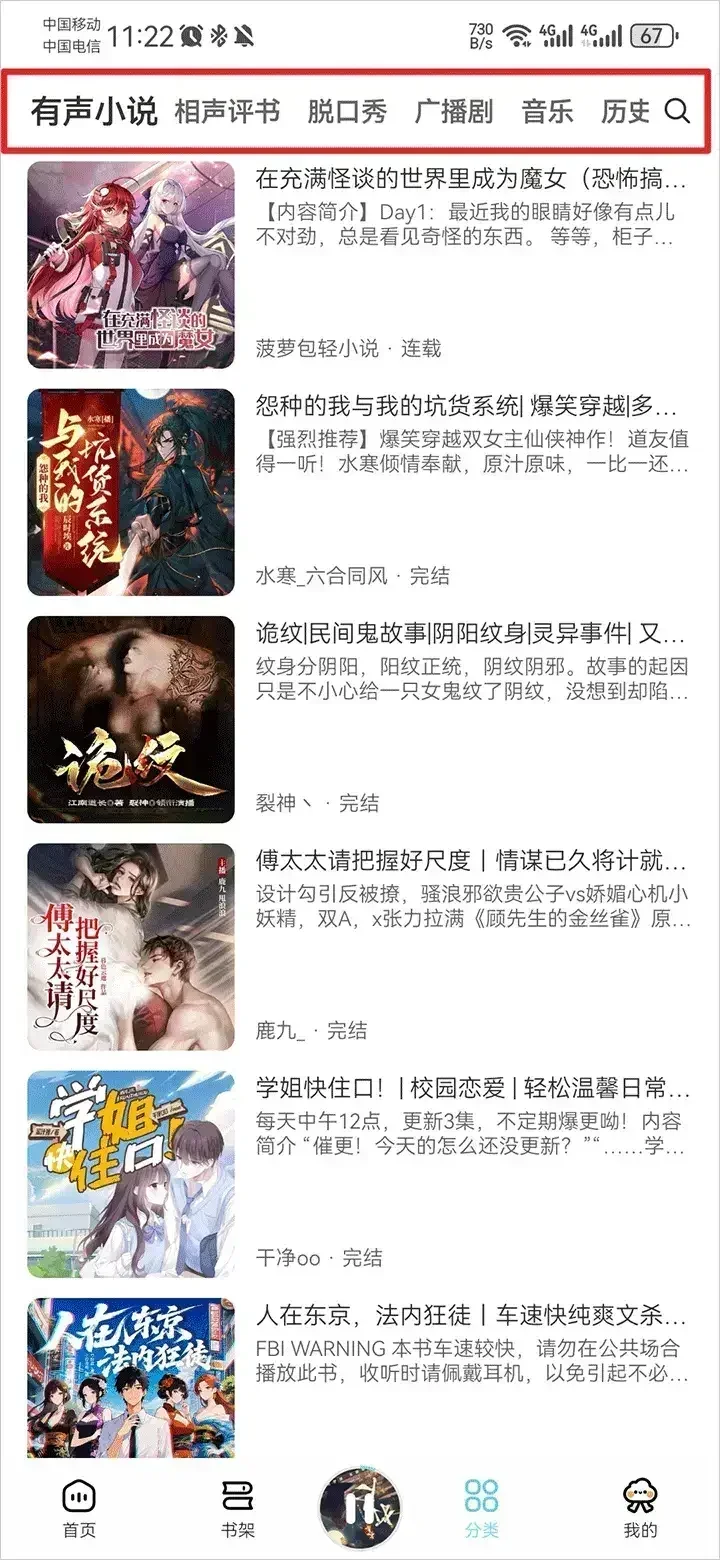Open the alarm clock icon in status bar
This screenshot has height=1560, width=720.
click(x=190, y=33)
